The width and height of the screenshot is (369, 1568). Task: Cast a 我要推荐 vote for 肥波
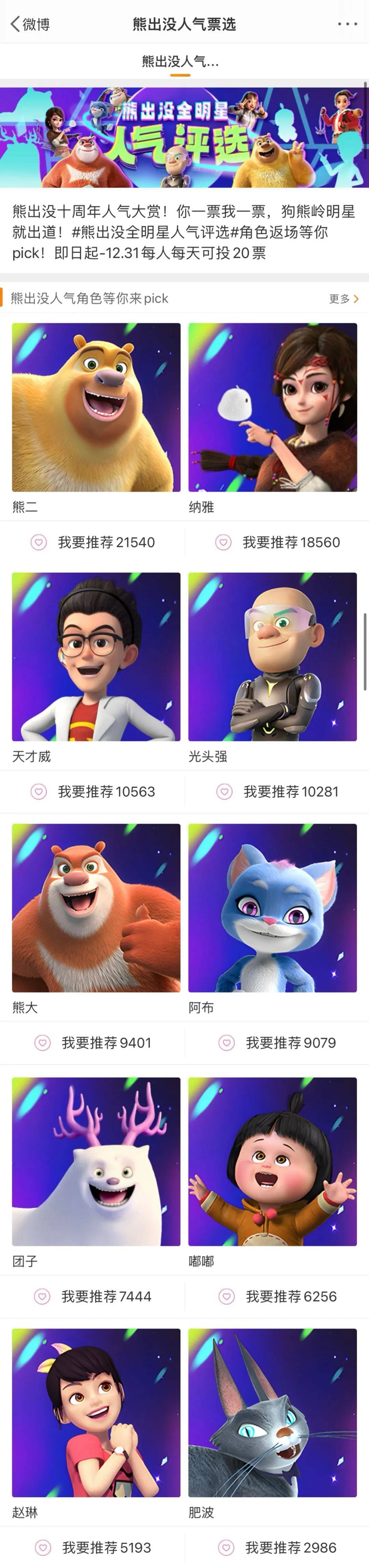(278, 1547)
